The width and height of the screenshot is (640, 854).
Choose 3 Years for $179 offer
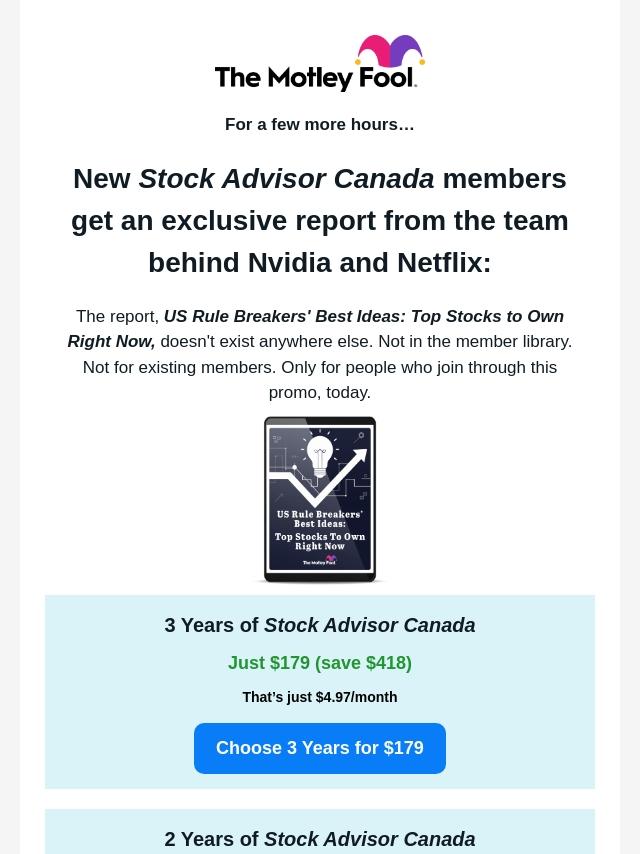[x=320, y=748]
